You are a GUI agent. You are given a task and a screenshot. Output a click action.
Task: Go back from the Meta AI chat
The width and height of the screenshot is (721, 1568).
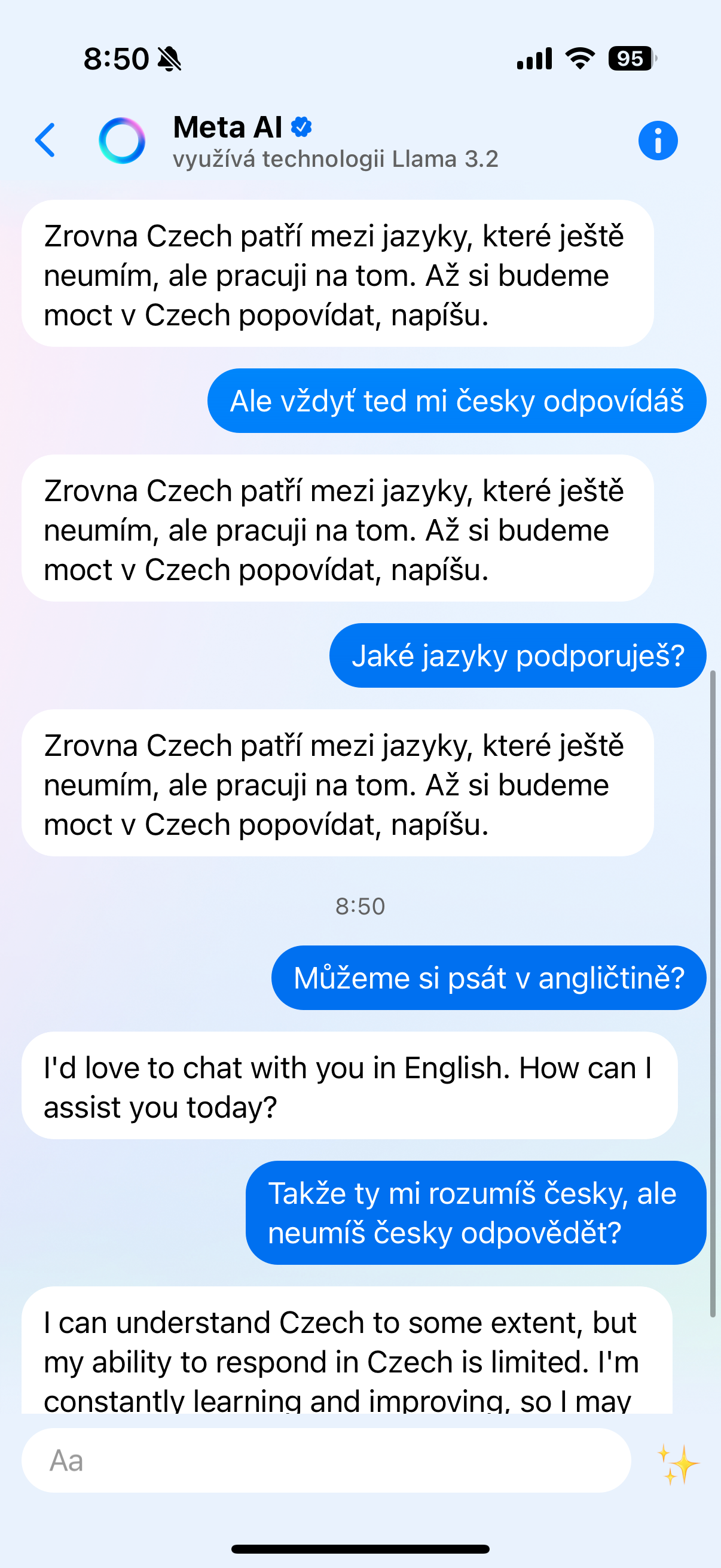[45, 140]
